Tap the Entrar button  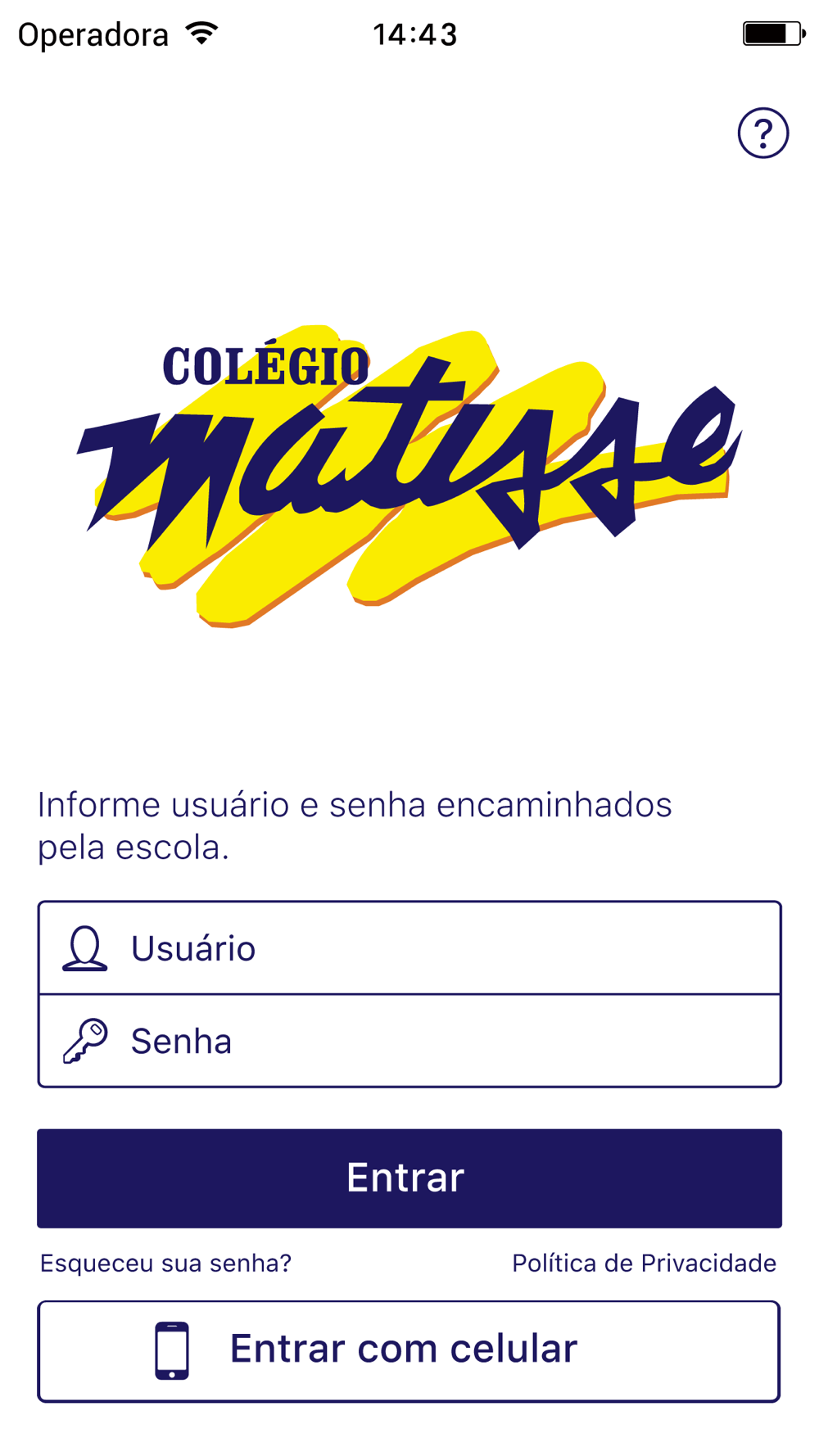coord(409,1178)
